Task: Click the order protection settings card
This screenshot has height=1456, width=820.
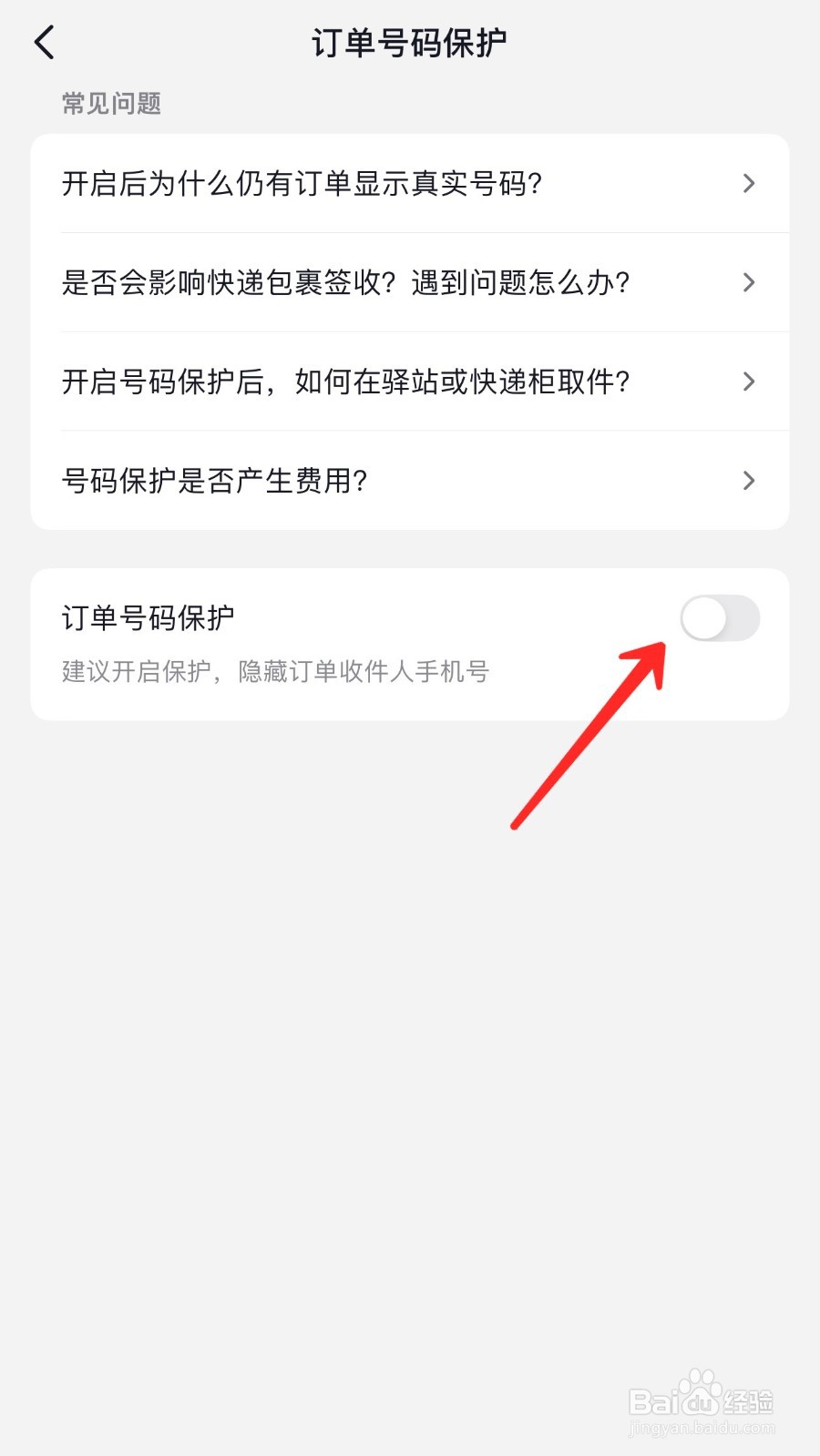Action: click(410, 641)
